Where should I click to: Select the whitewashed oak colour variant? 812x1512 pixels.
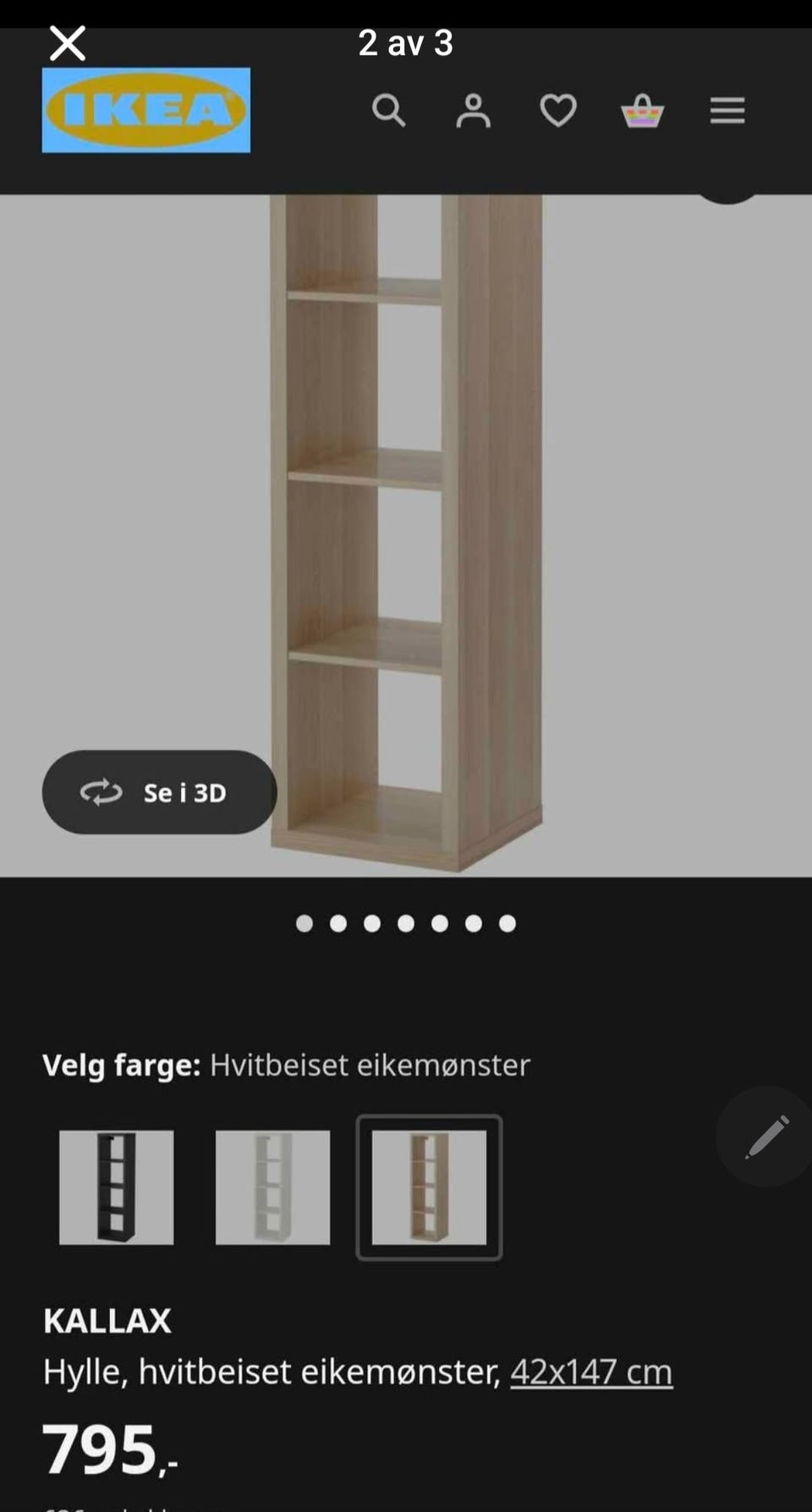[429, 1186]
